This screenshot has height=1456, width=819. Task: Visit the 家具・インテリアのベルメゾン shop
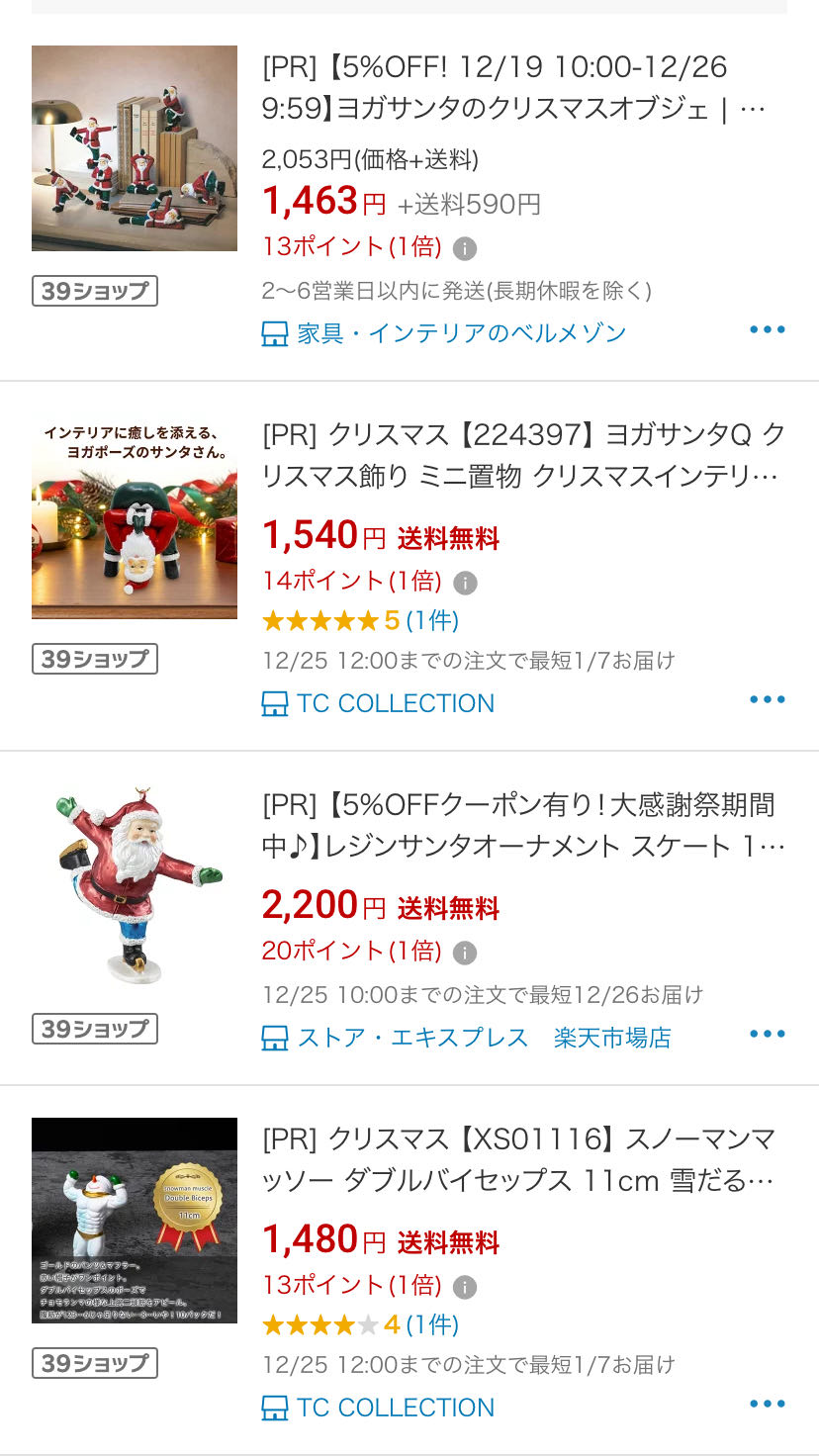click(461, 333)
